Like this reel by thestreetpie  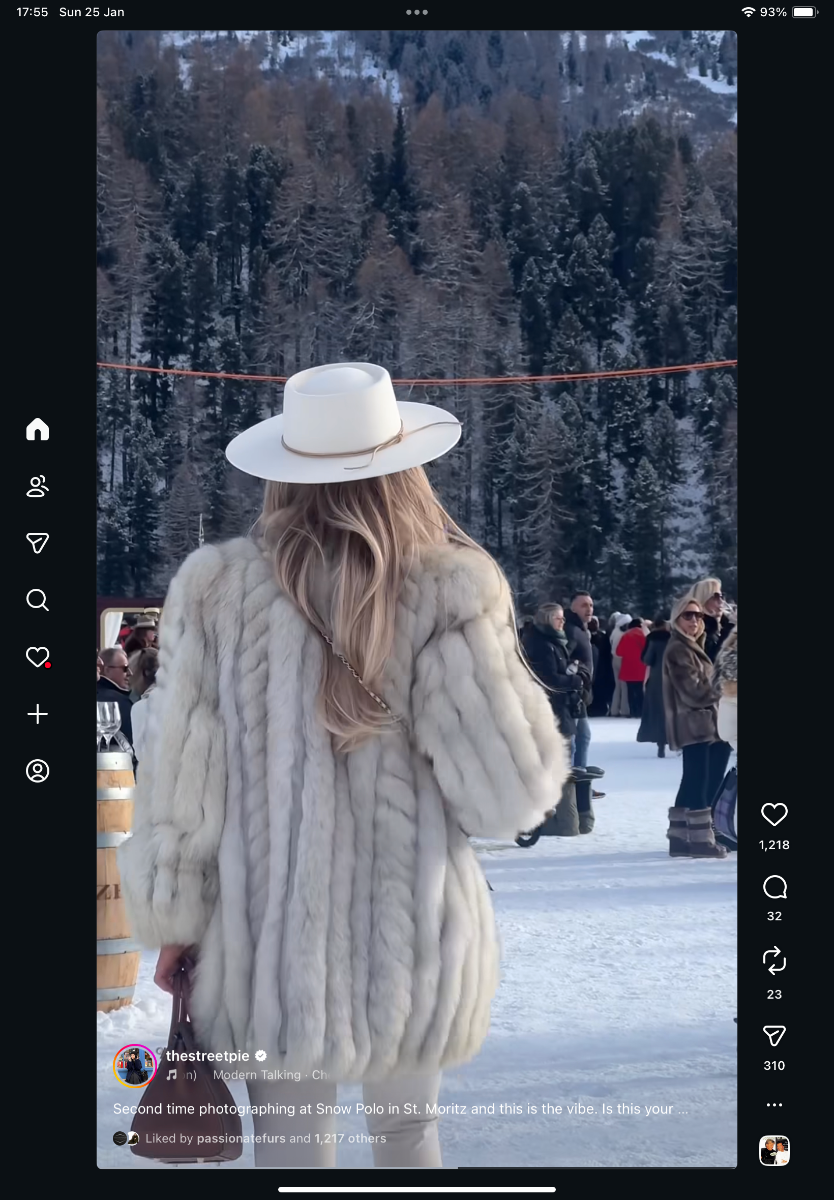point(774,814)
